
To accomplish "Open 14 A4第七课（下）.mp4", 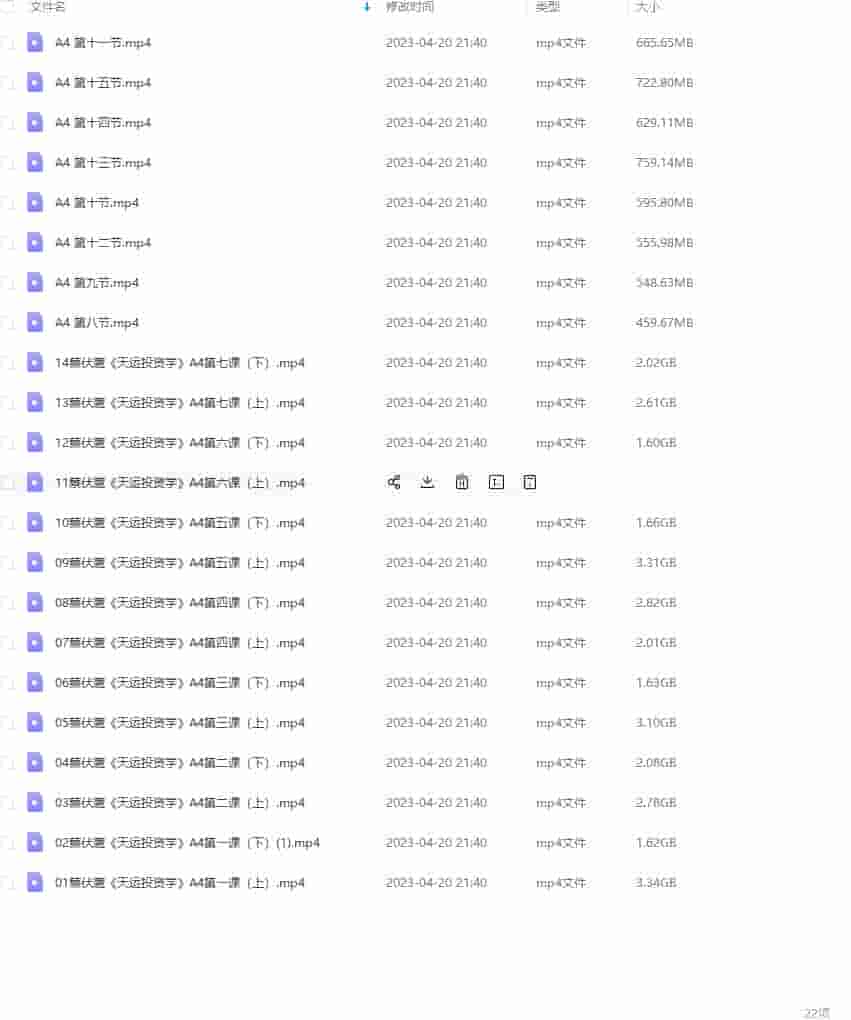I will click(x=180, y=363).
